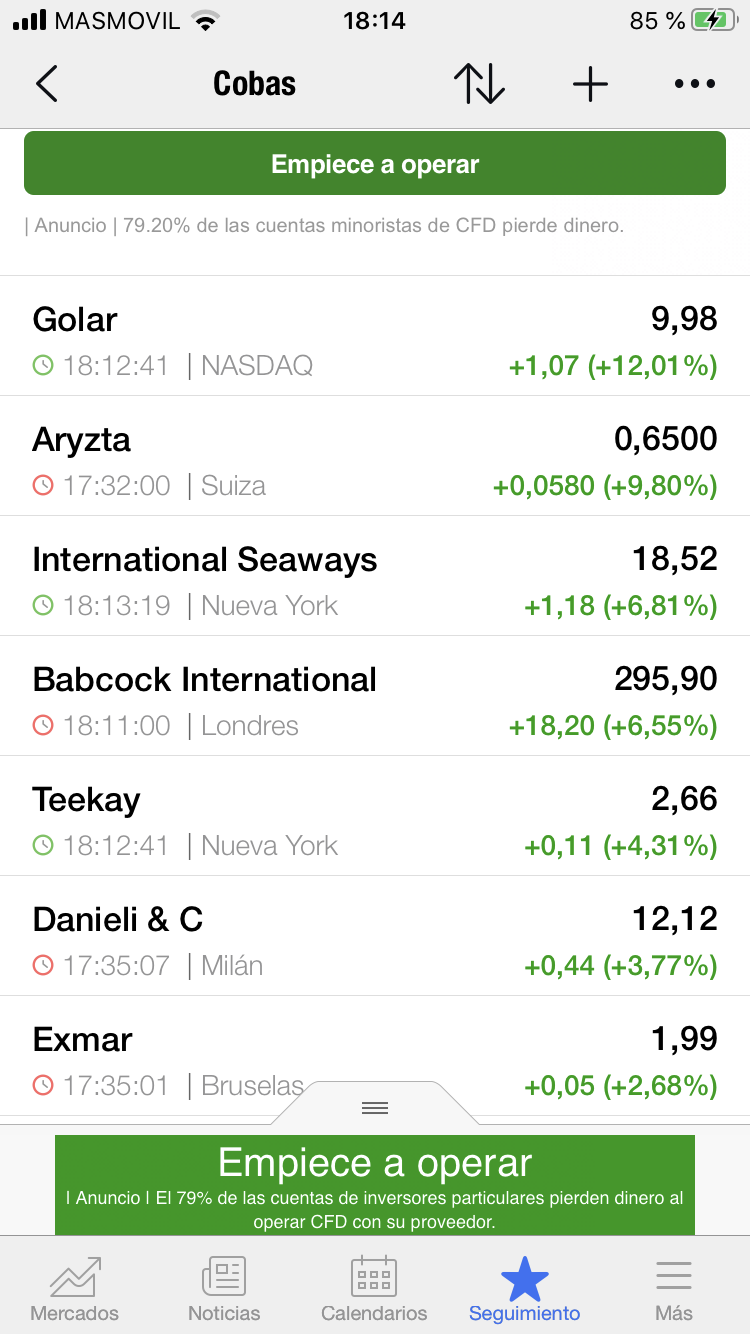Expand the bottom ad drawer handle

[x=375, y=1107]
